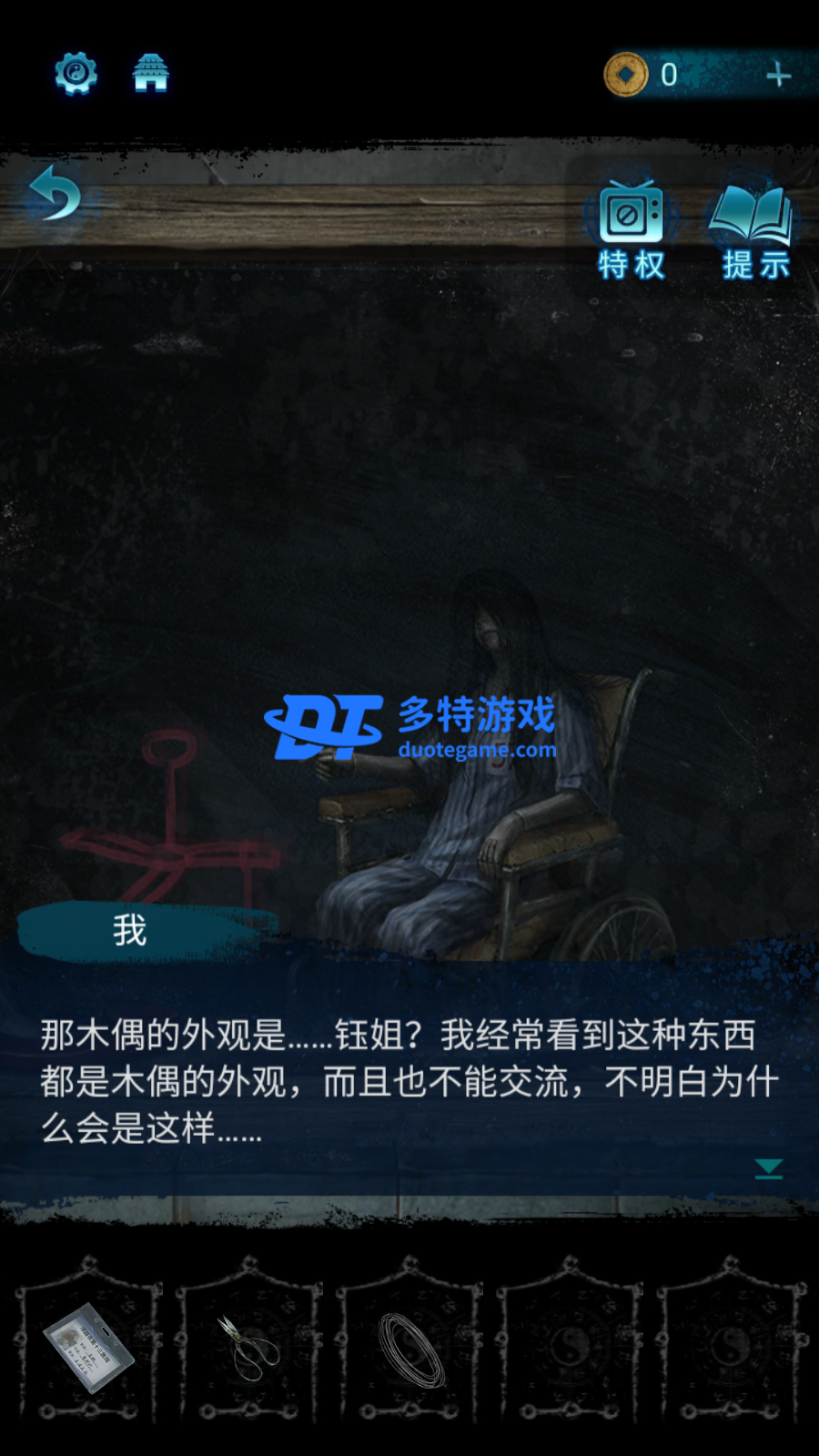Go to the home building icon
The image size is (819, 1456).
coord(151,73)
